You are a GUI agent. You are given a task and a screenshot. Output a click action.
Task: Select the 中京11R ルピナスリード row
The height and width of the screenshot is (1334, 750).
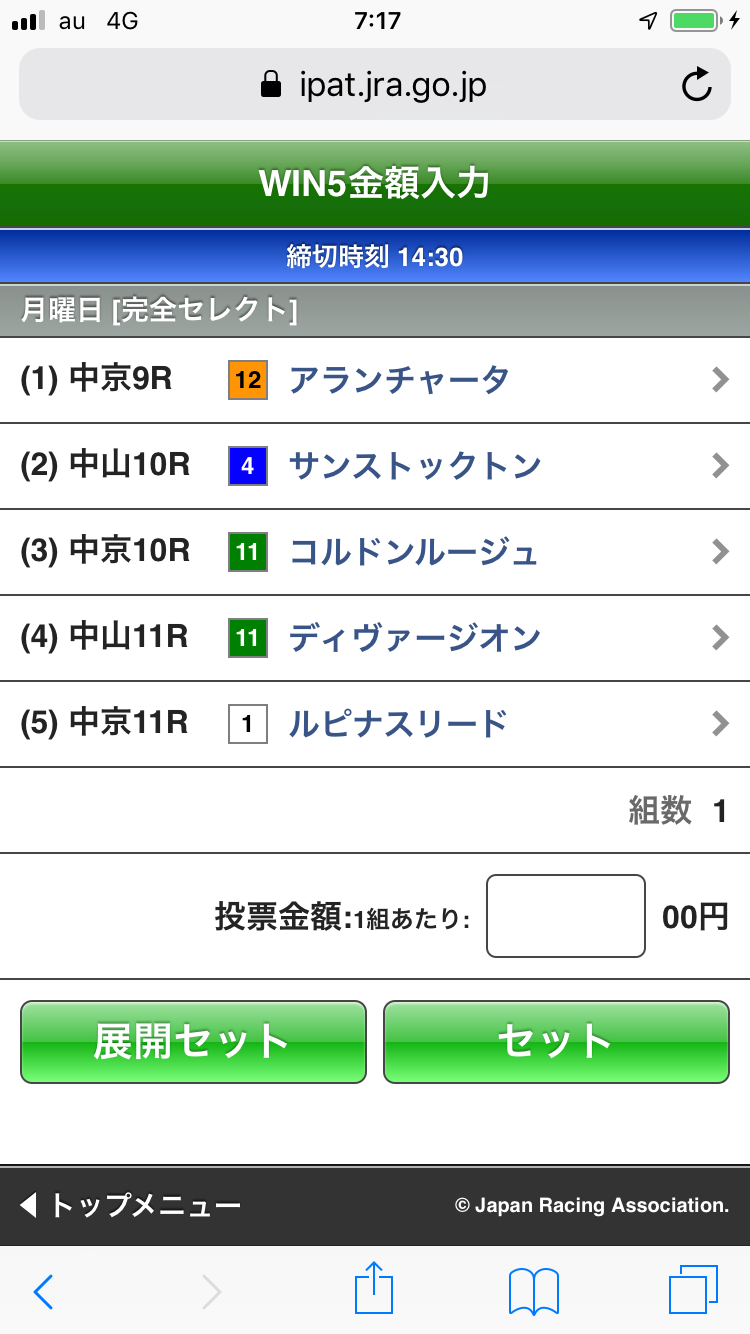[x=375, y=724]
